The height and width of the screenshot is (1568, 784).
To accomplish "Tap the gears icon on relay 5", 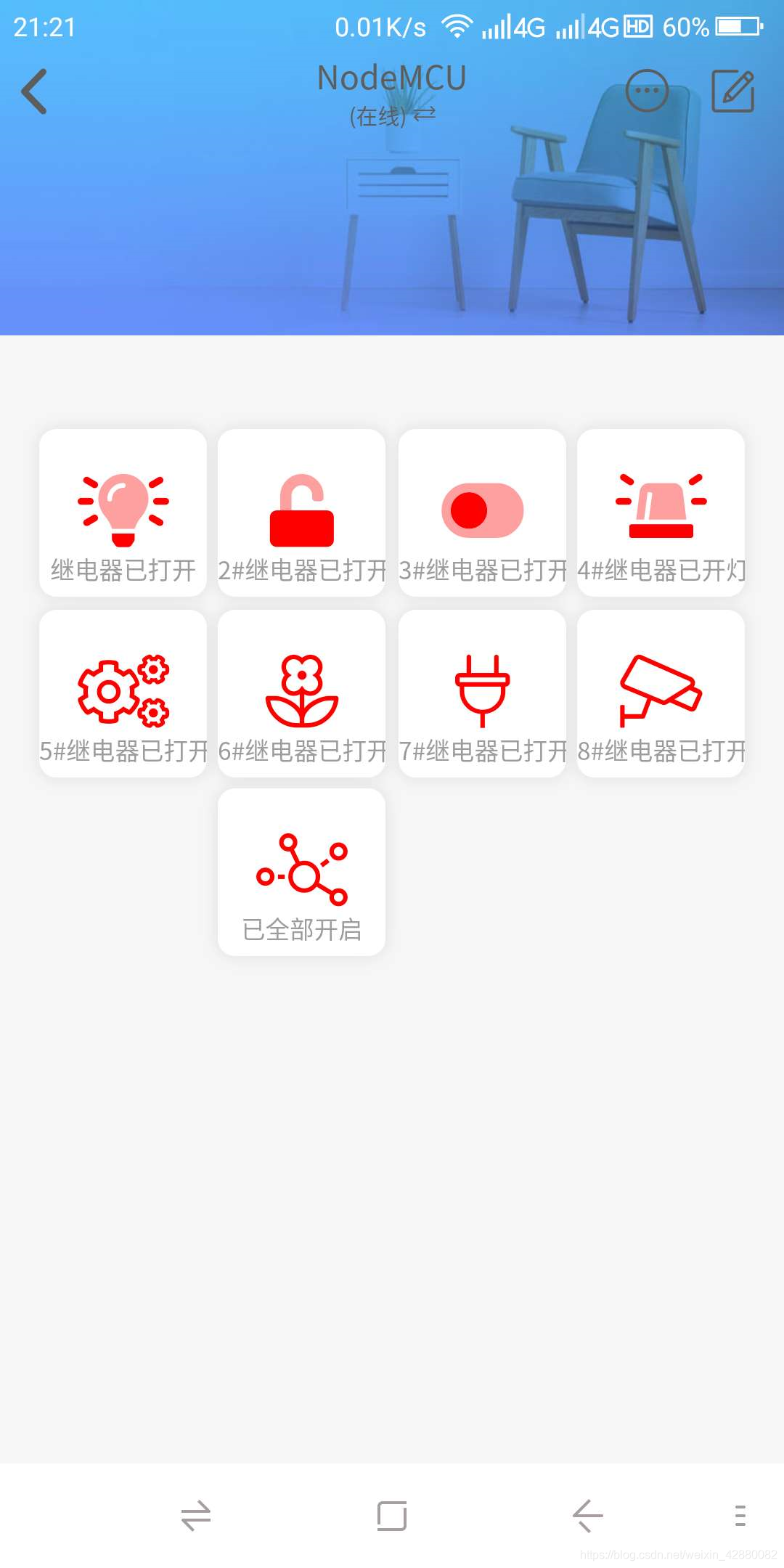I will click(121, 690).
